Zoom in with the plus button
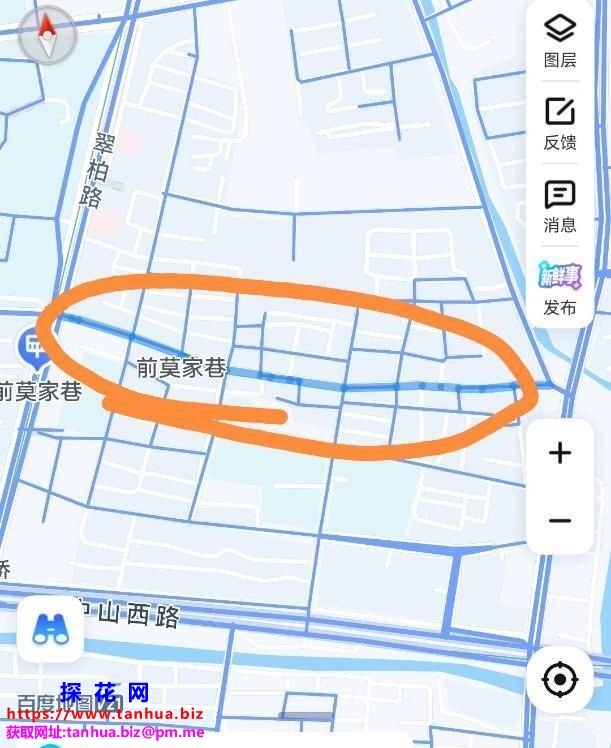611x748 pixels. pos(560,453)
